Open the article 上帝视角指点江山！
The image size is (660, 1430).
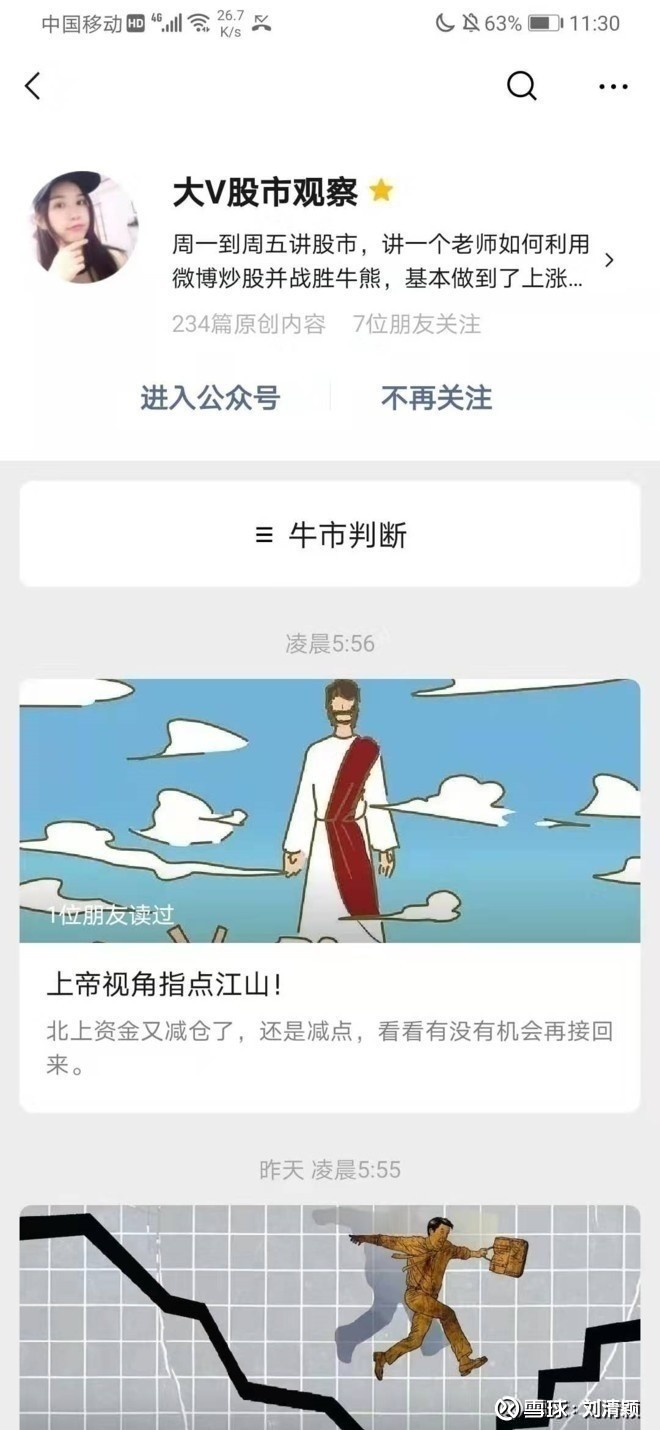(330, 896)
